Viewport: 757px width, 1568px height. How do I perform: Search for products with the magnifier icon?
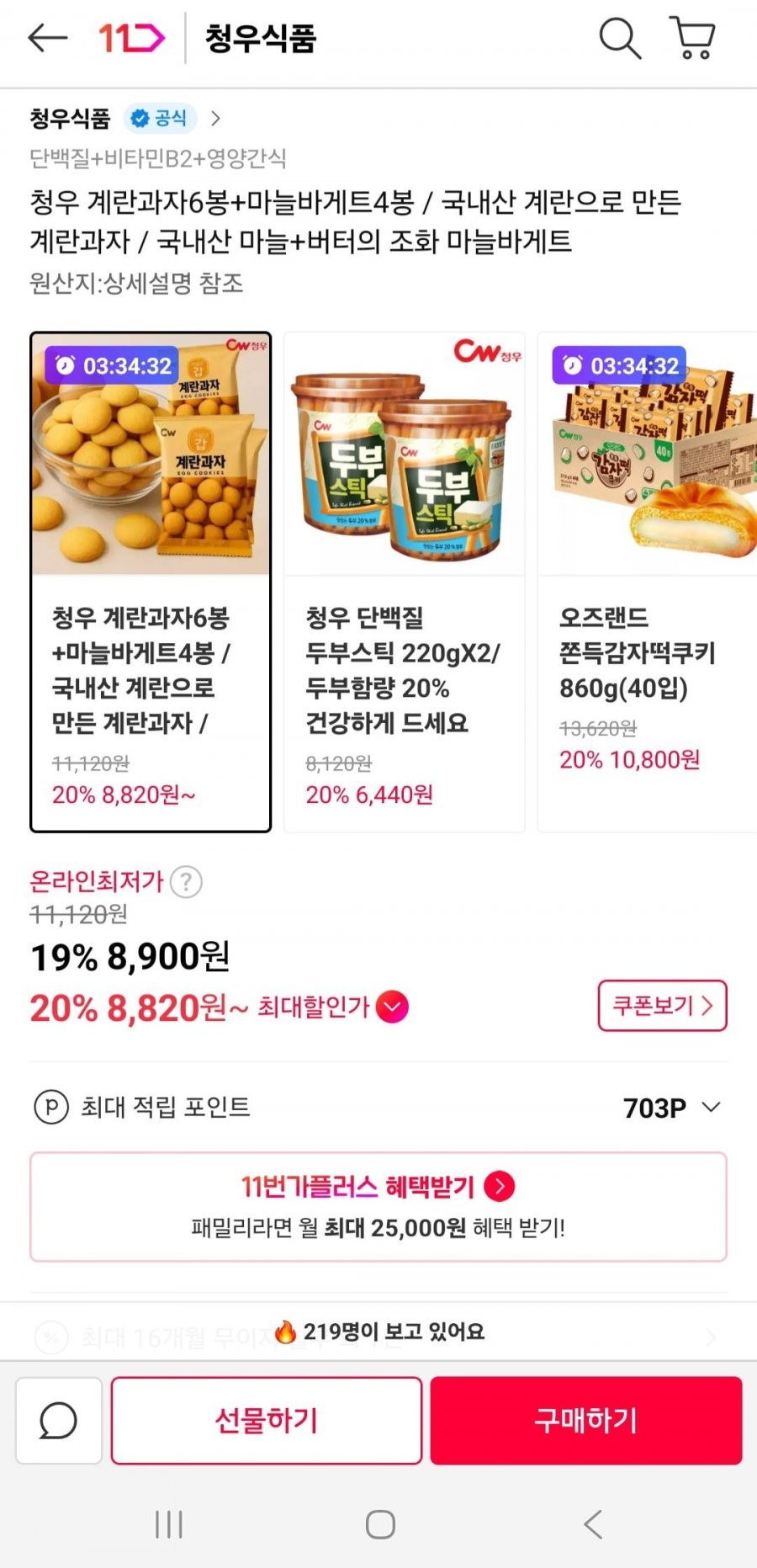(620, 39)
